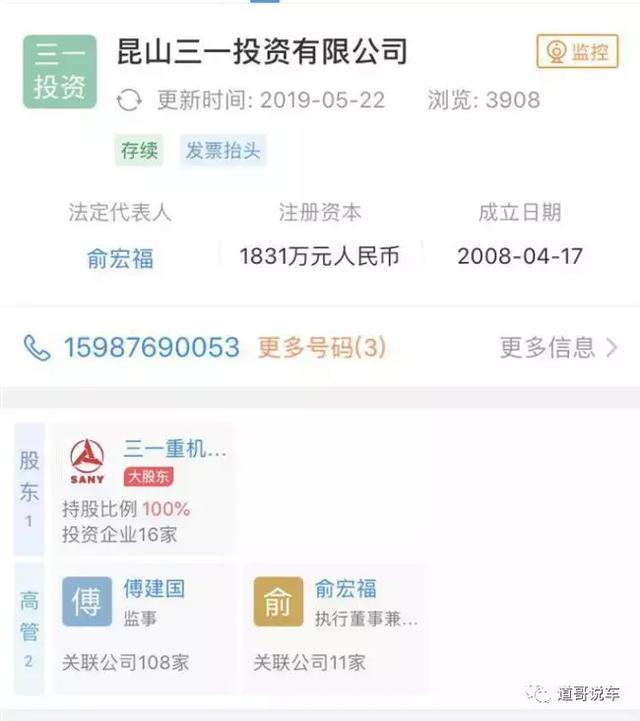Open legal representative 俞宏福's profile
This screenshot has width=640, height=721.
click(120, 257)
